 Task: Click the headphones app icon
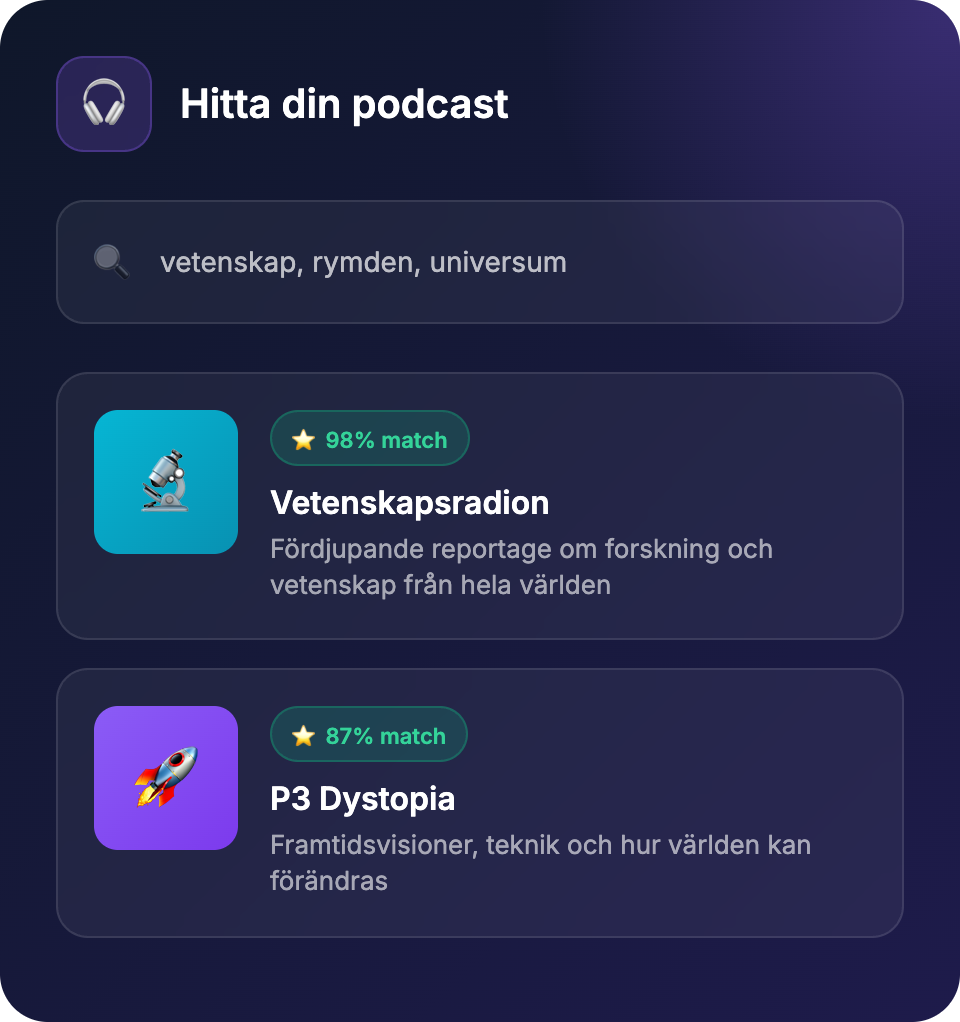104,103
